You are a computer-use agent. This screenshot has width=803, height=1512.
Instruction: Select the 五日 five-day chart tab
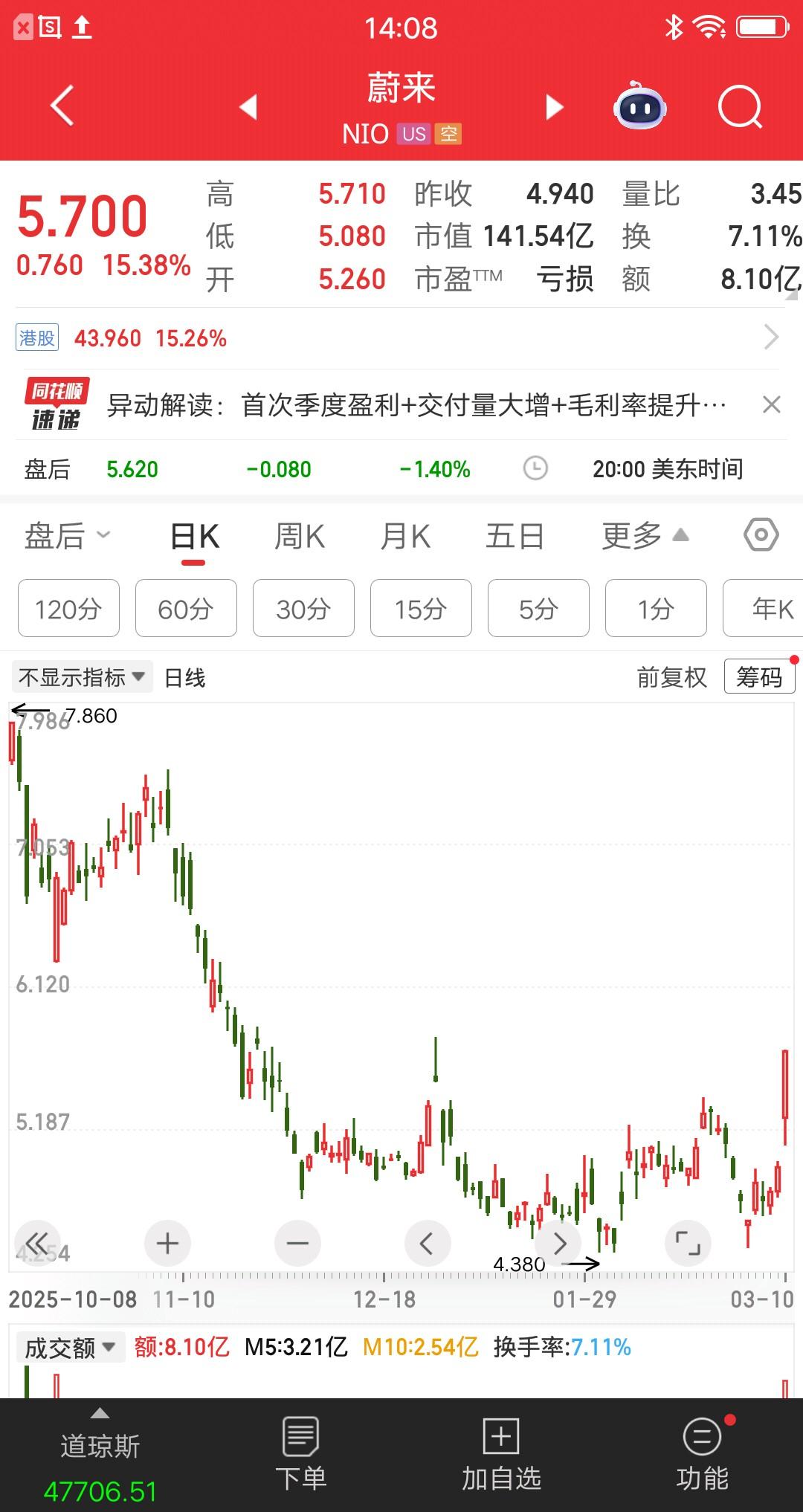click(515, 535)
